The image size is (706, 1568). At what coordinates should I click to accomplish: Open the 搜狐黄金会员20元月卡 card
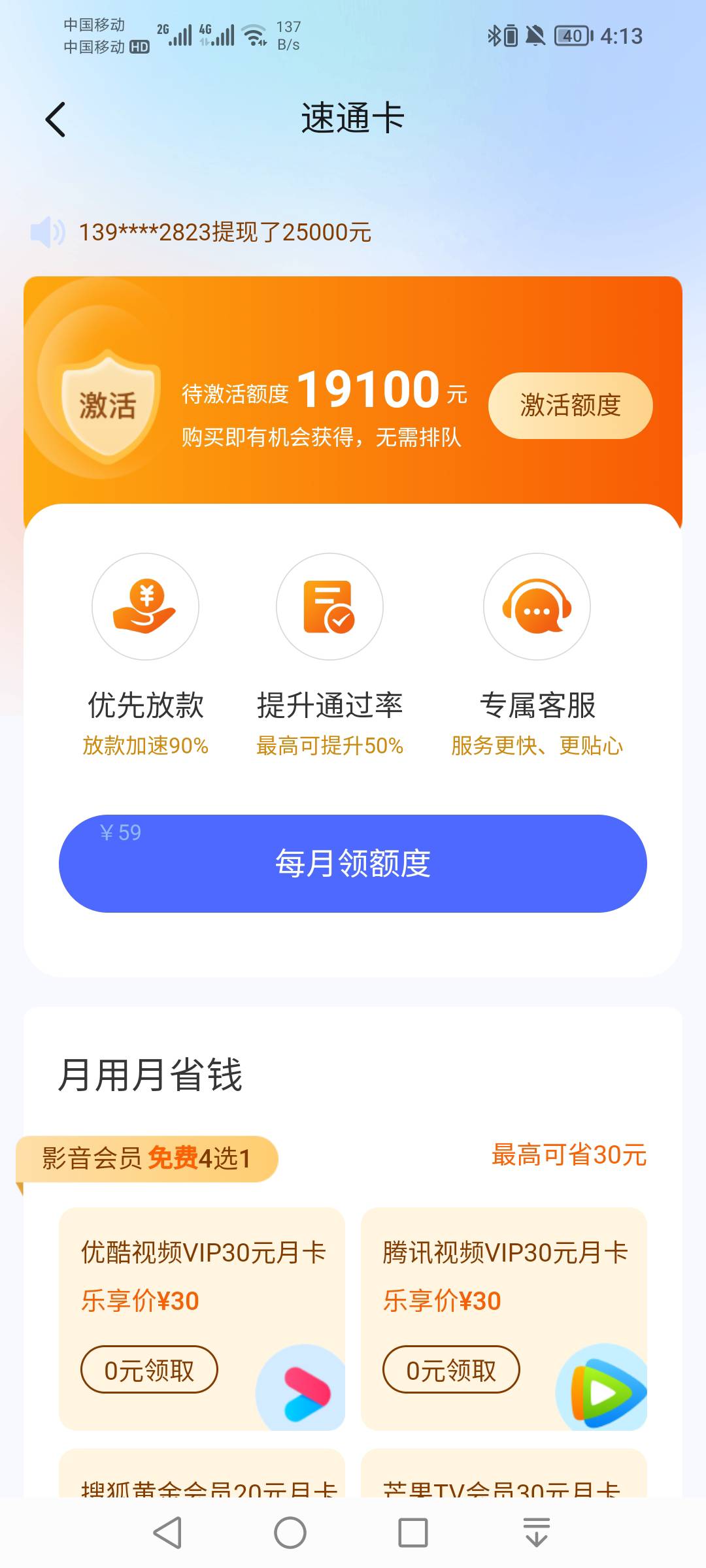click(x=202, y=1474)
